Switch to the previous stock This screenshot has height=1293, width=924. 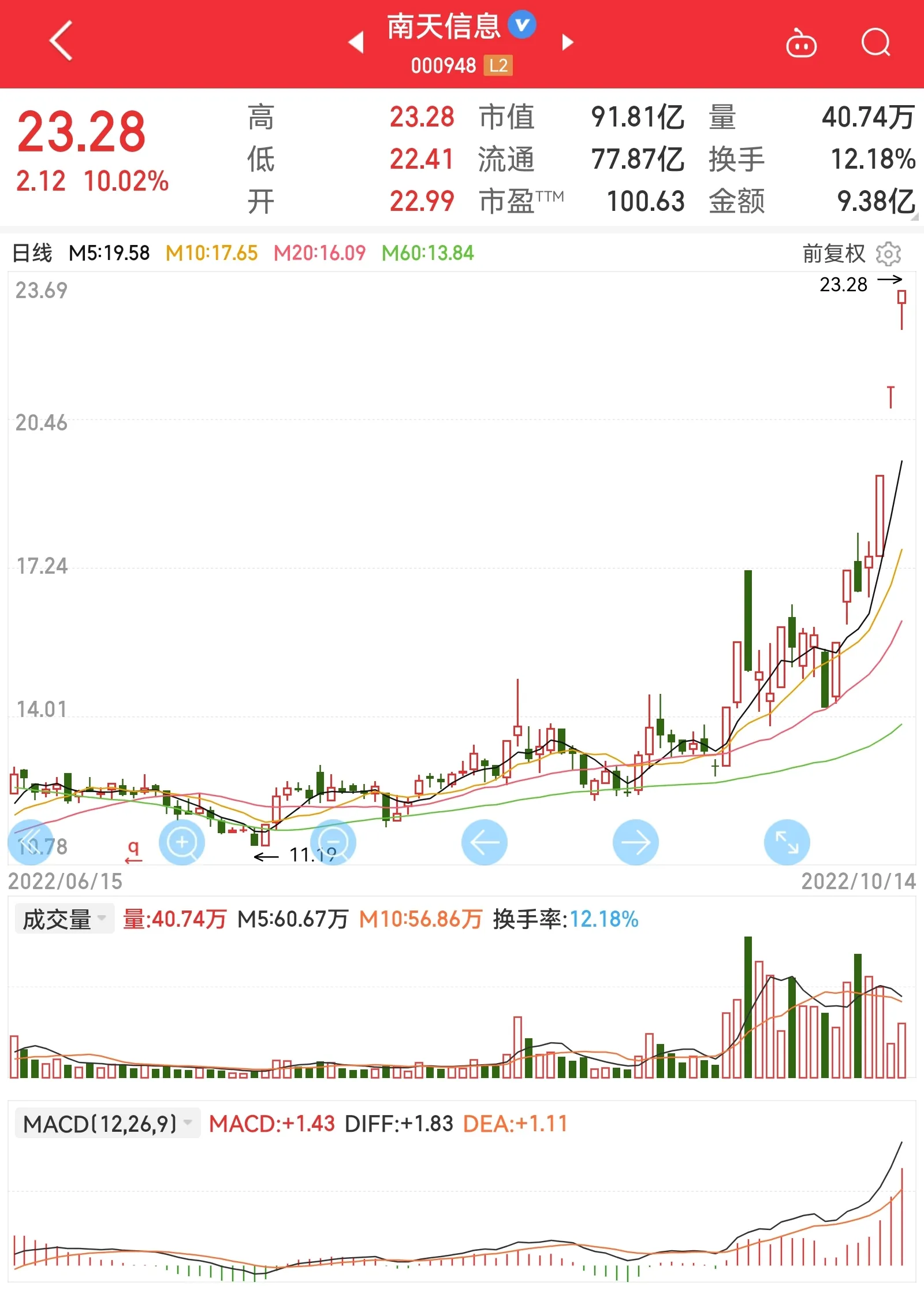pos(356,42)
